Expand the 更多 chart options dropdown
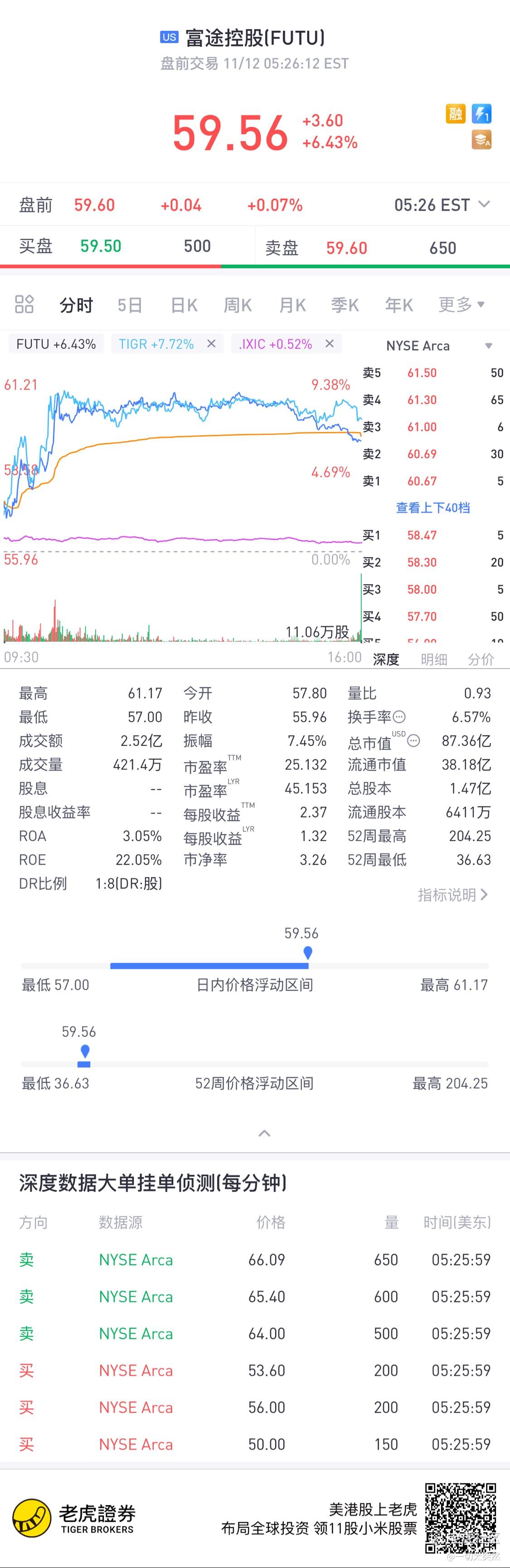The height and width of the screenshot is (1568, 510). tap(461, 304)
